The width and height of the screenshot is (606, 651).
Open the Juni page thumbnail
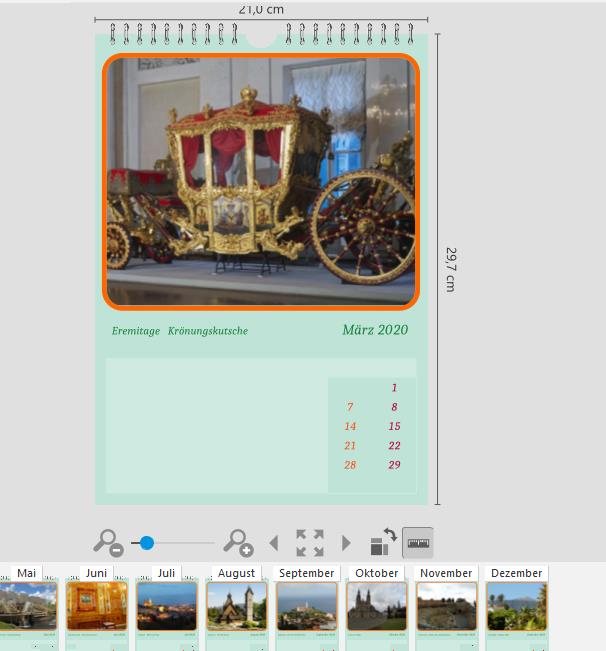tap(97, 606)
